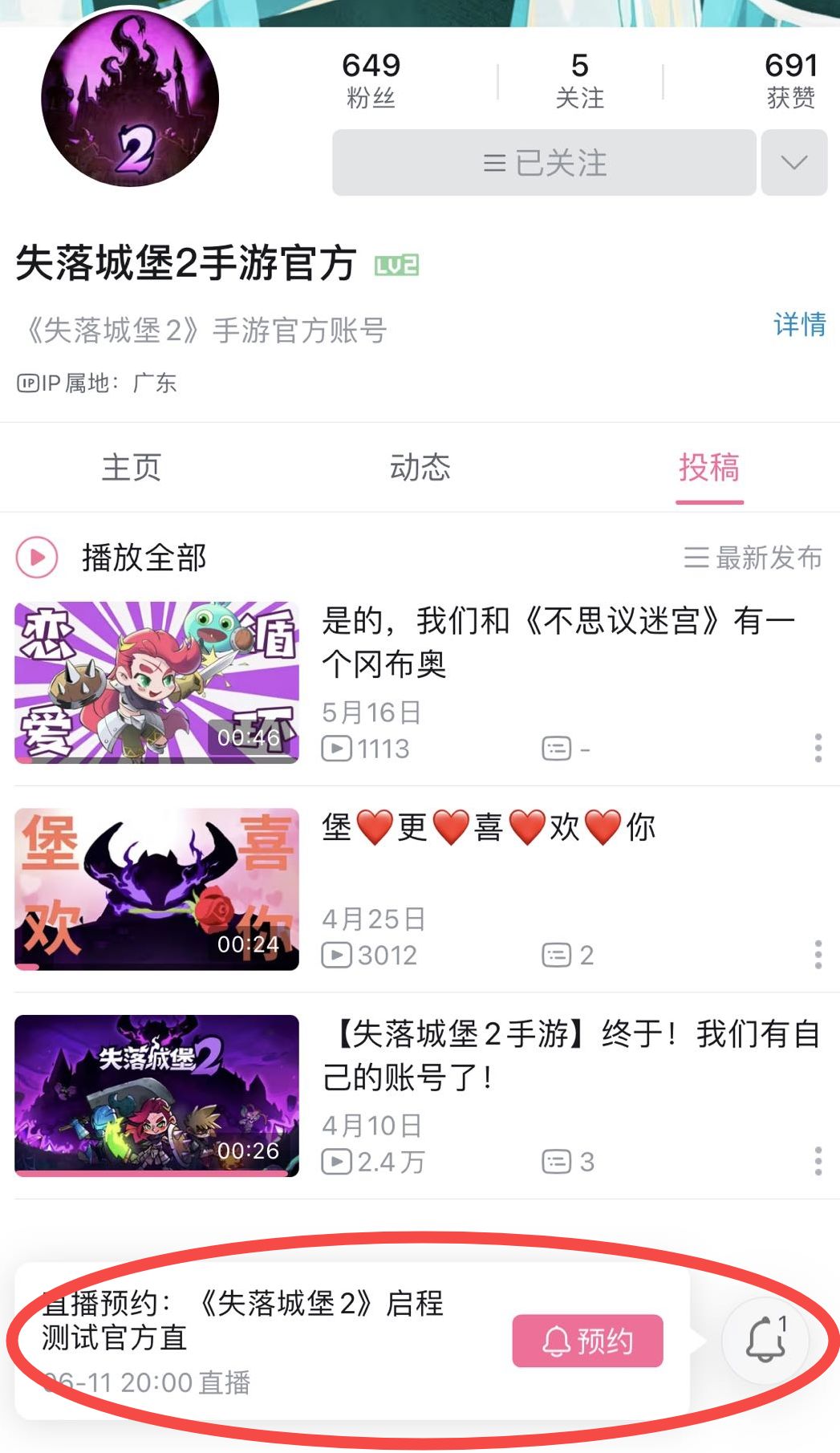840x1453 pixels.
Task: Open more options for the 4月25日 video
Action: pos(818,955)
